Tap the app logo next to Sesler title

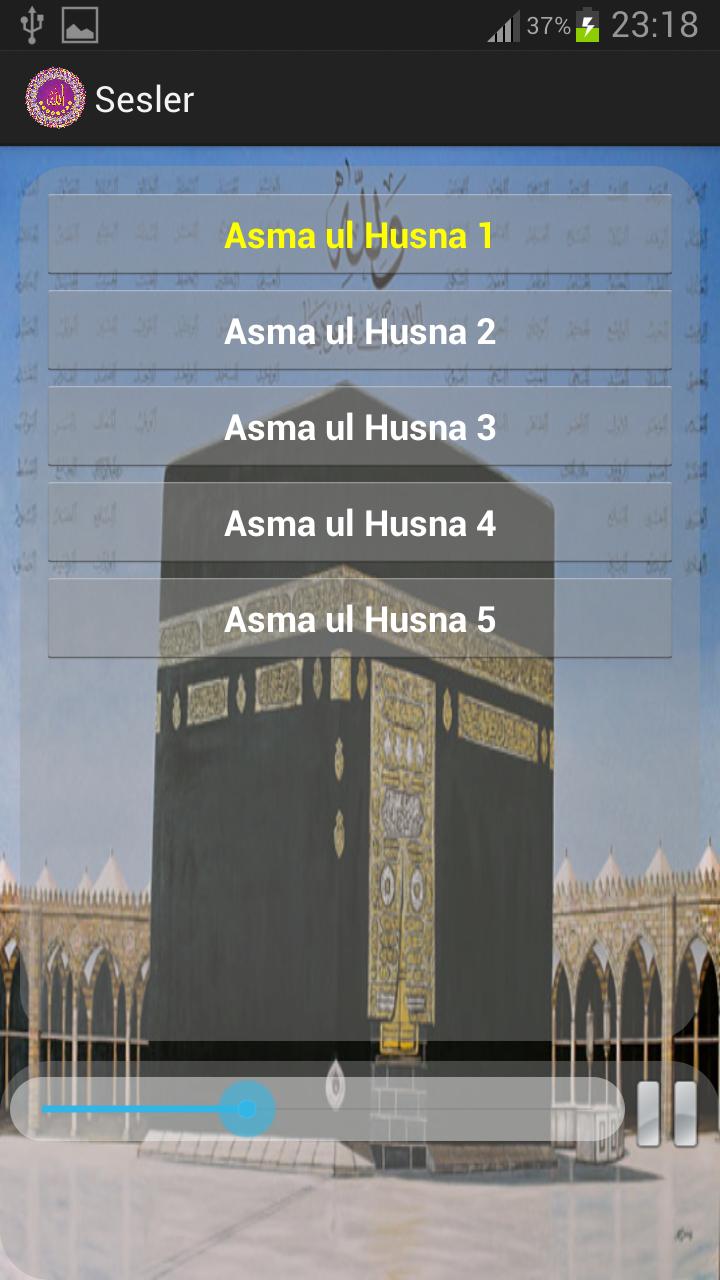click(57, 99)
